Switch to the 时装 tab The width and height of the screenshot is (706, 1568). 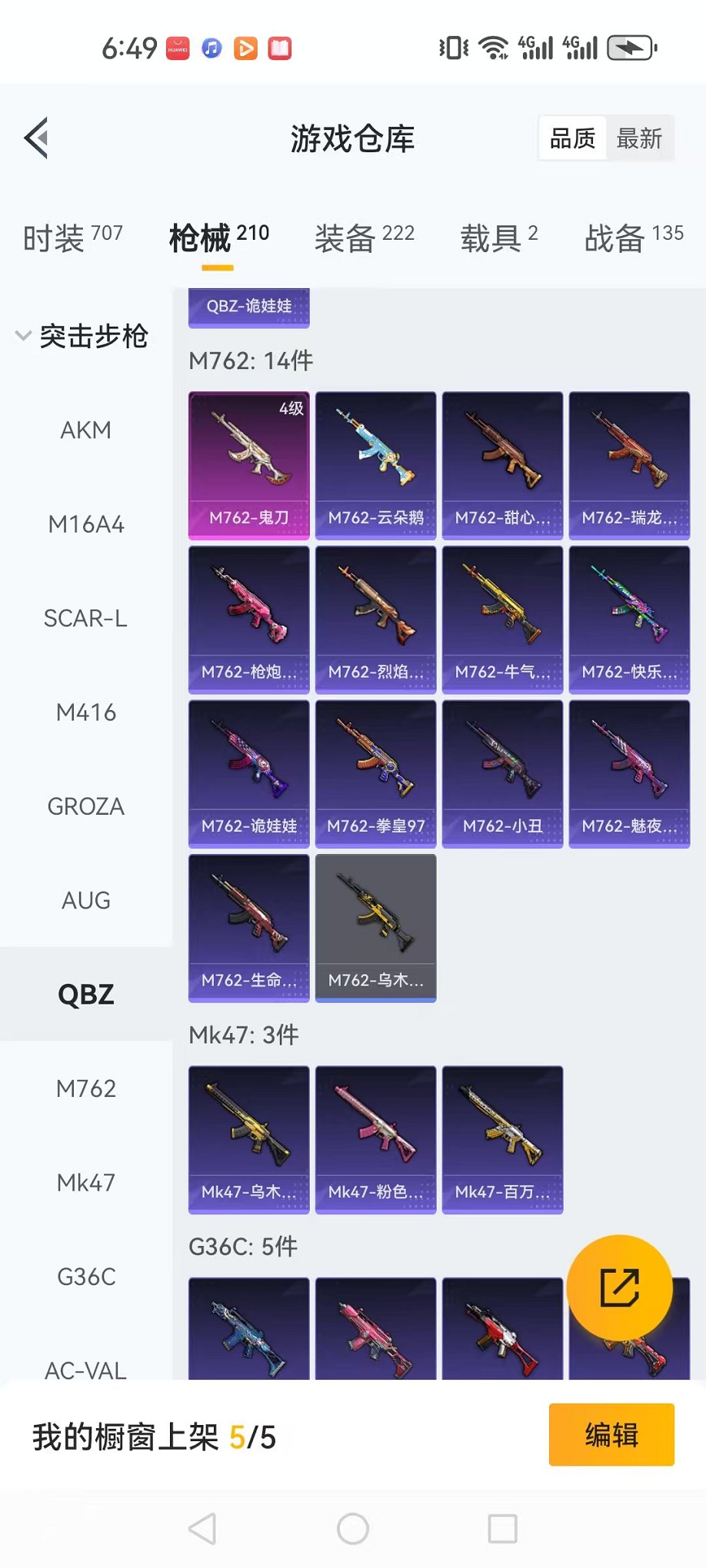72,238
